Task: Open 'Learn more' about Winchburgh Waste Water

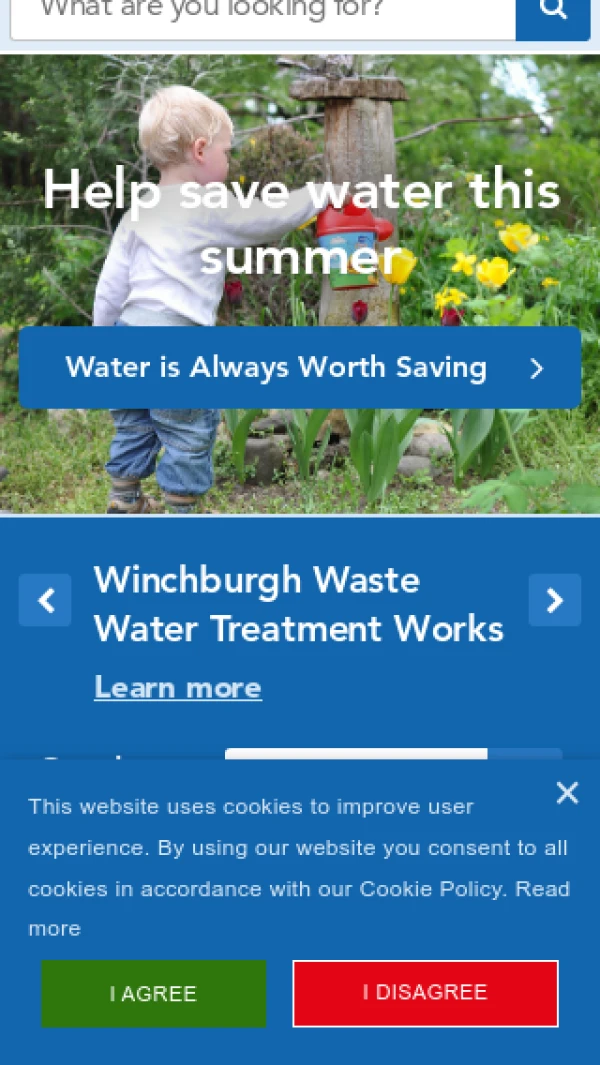Action: coord(178,688)
